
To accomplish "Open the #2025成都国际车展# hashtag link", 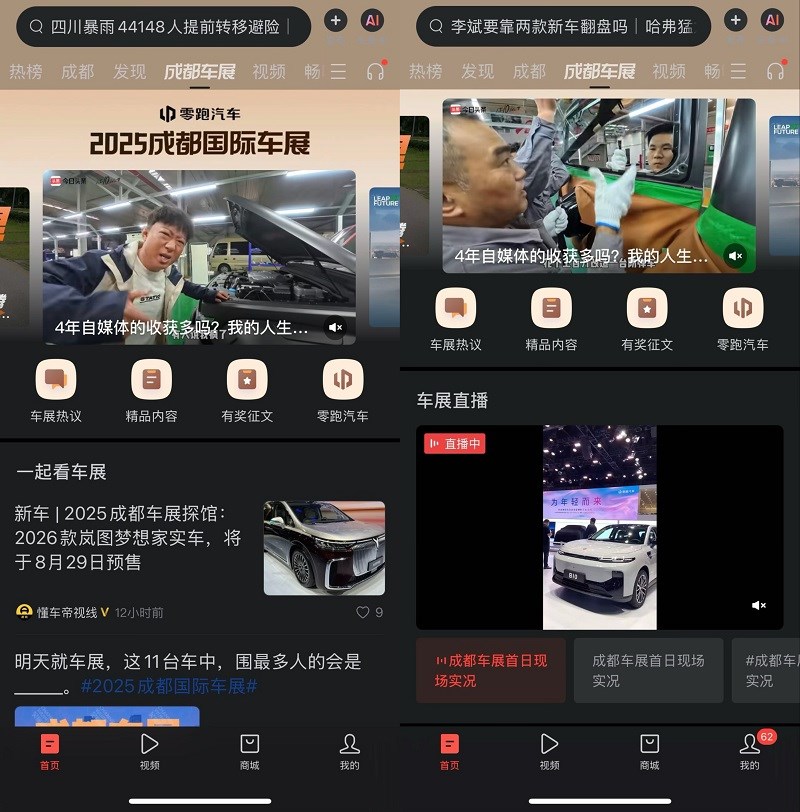I will click(x=168, y=686).
